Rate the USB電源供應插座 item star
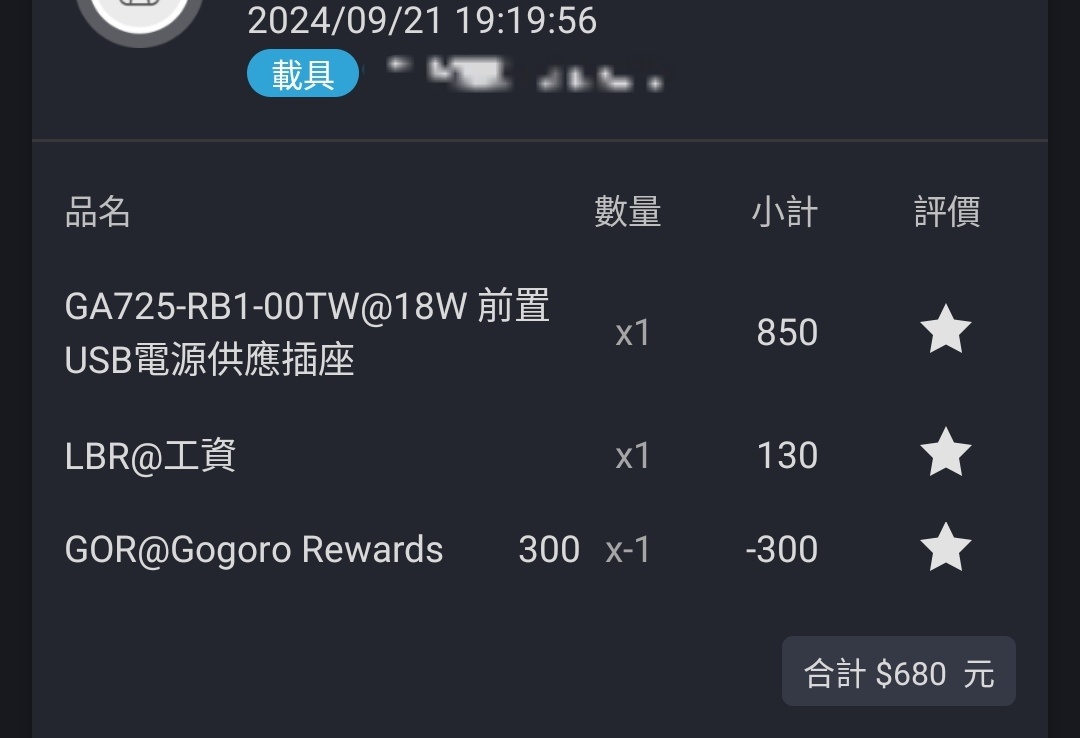The height and width of the screenshot is (738, 1080). tap(945, 331)
